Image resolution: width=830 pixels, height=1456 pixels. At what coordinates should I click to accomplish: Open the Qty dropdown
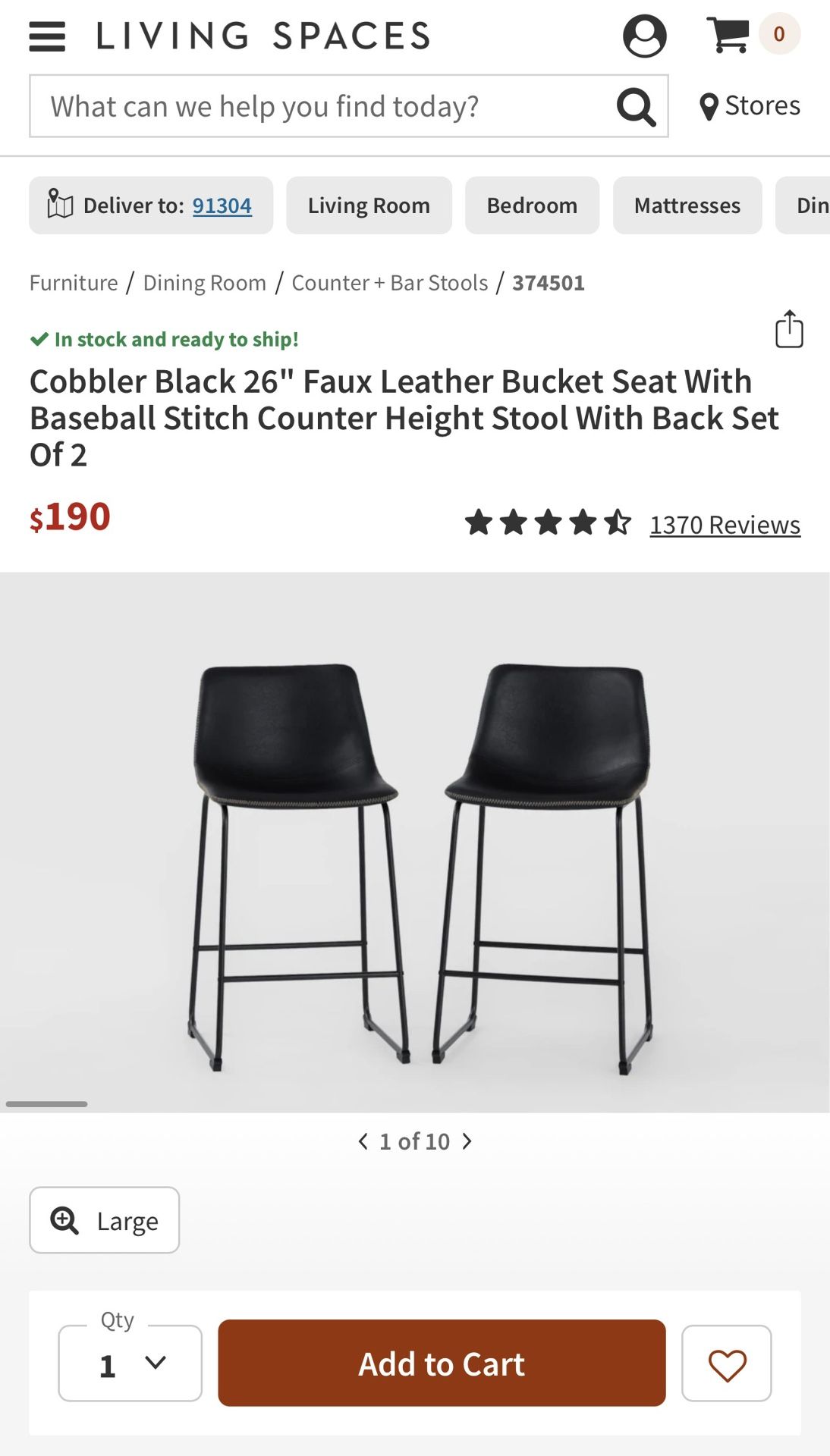(x=130, y=1363)
